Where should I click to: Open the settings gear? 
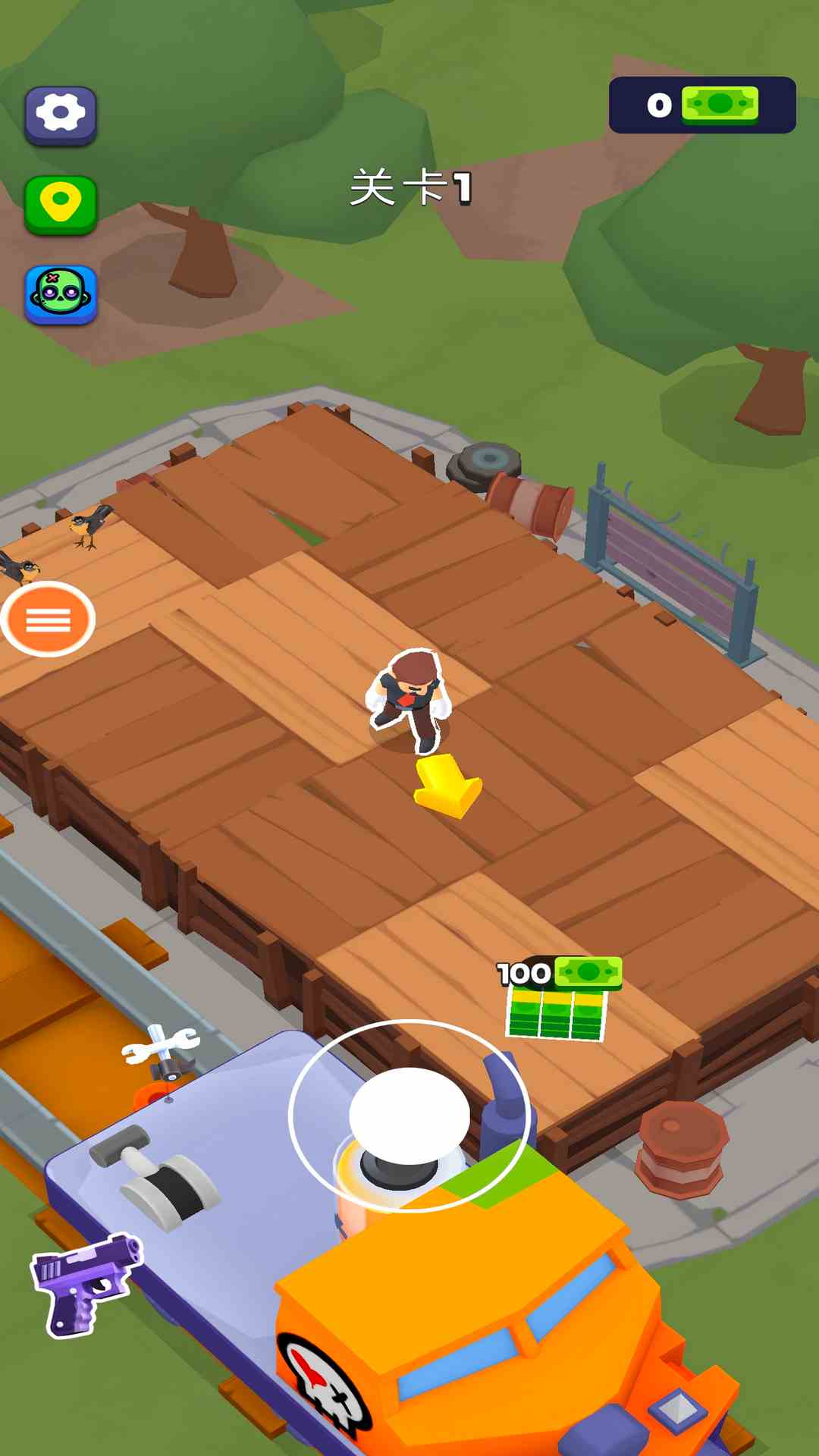tap(61, 115)
